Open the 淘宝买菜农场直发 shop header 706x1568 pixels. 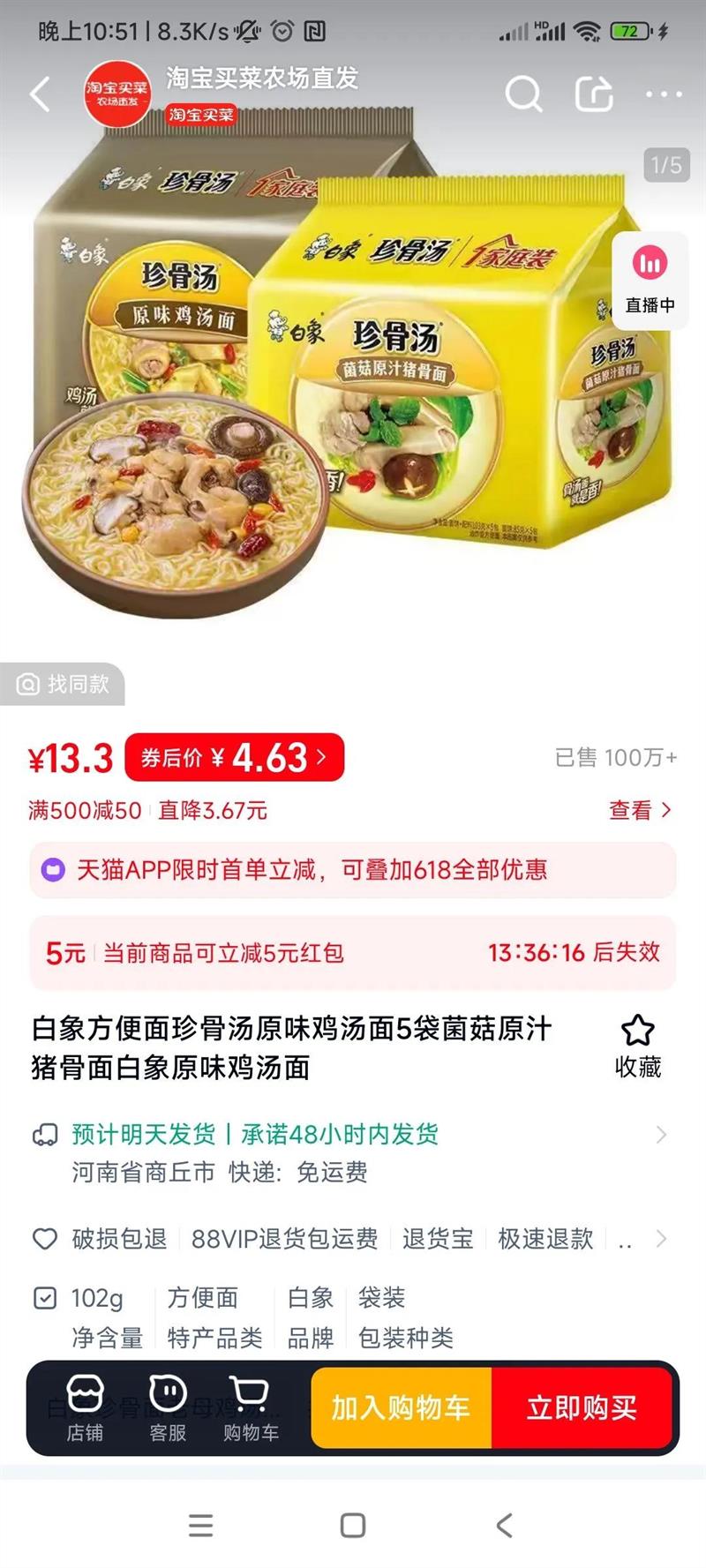pos(261,79)
